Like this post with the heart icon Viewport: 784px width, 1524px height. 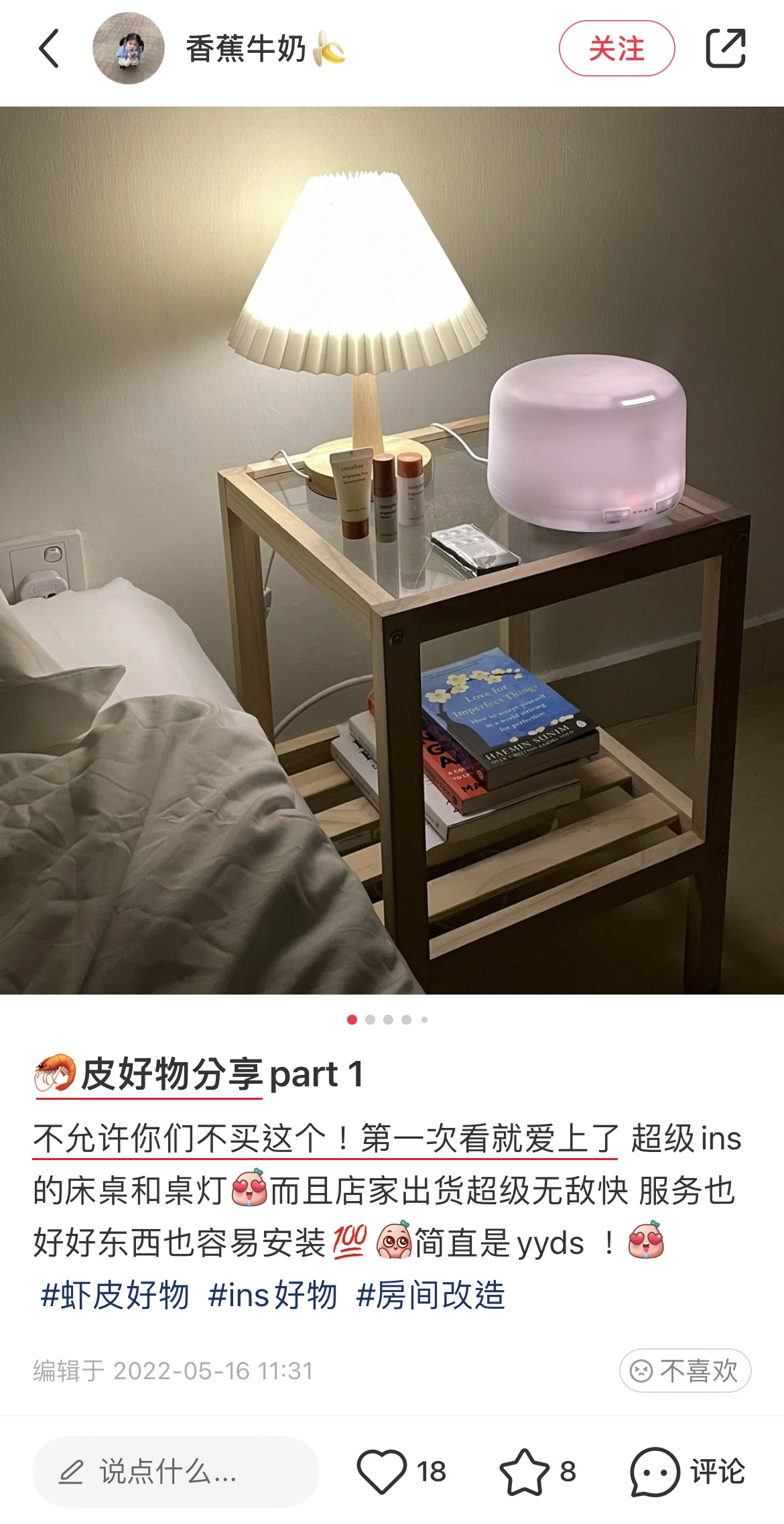[382, 1472]
